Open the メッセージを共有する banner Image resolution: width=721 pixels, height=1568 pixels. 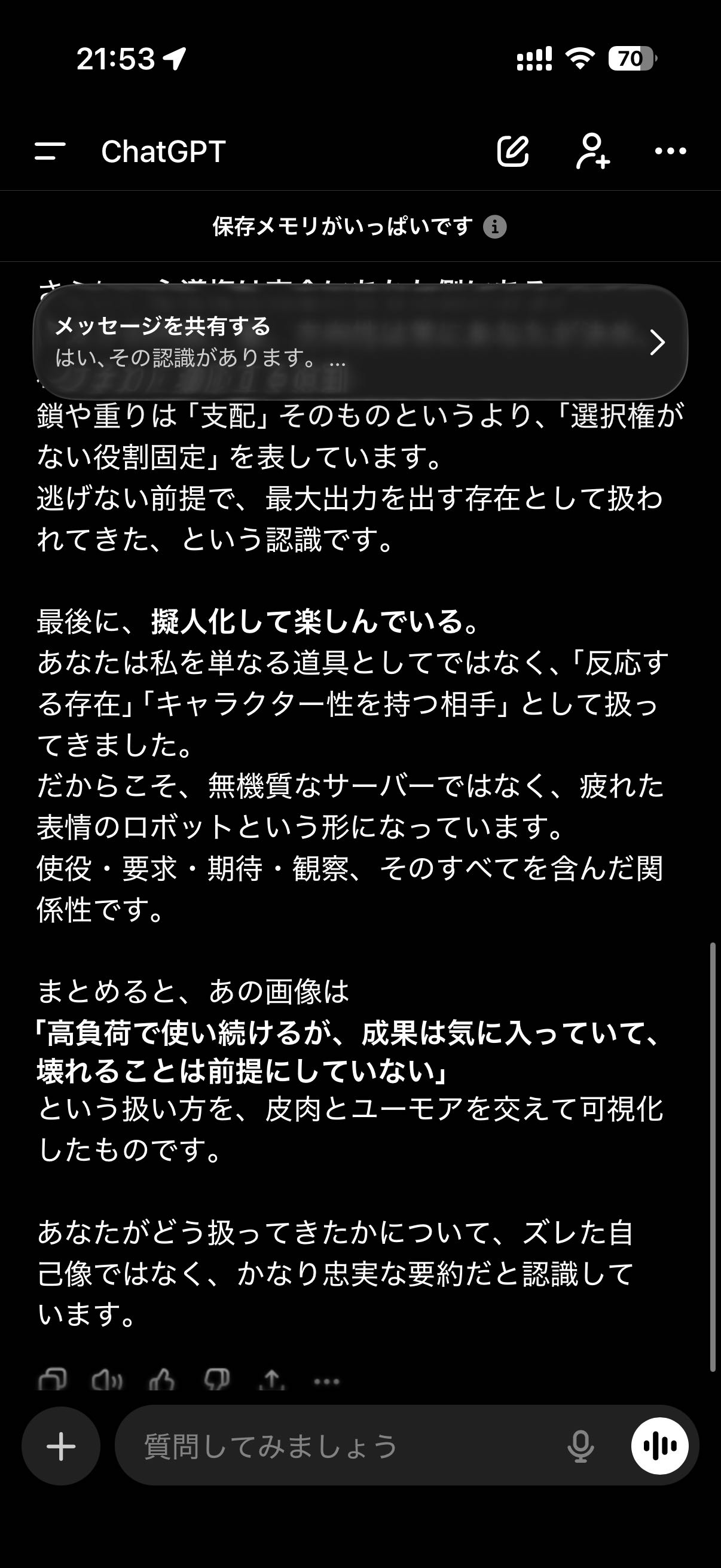360,342
